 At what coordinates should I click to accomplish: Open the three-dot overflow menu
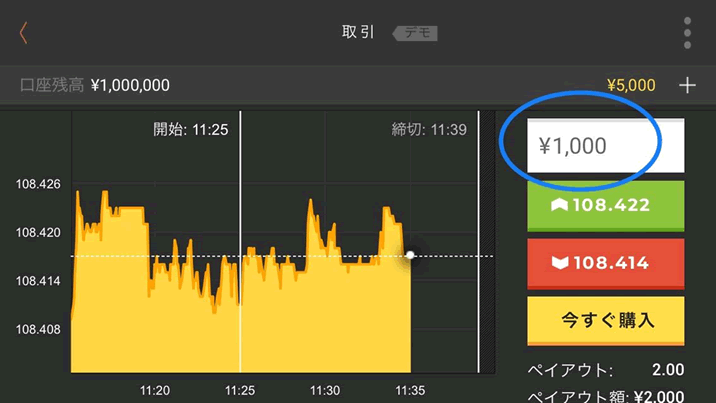tap(688, 32)
